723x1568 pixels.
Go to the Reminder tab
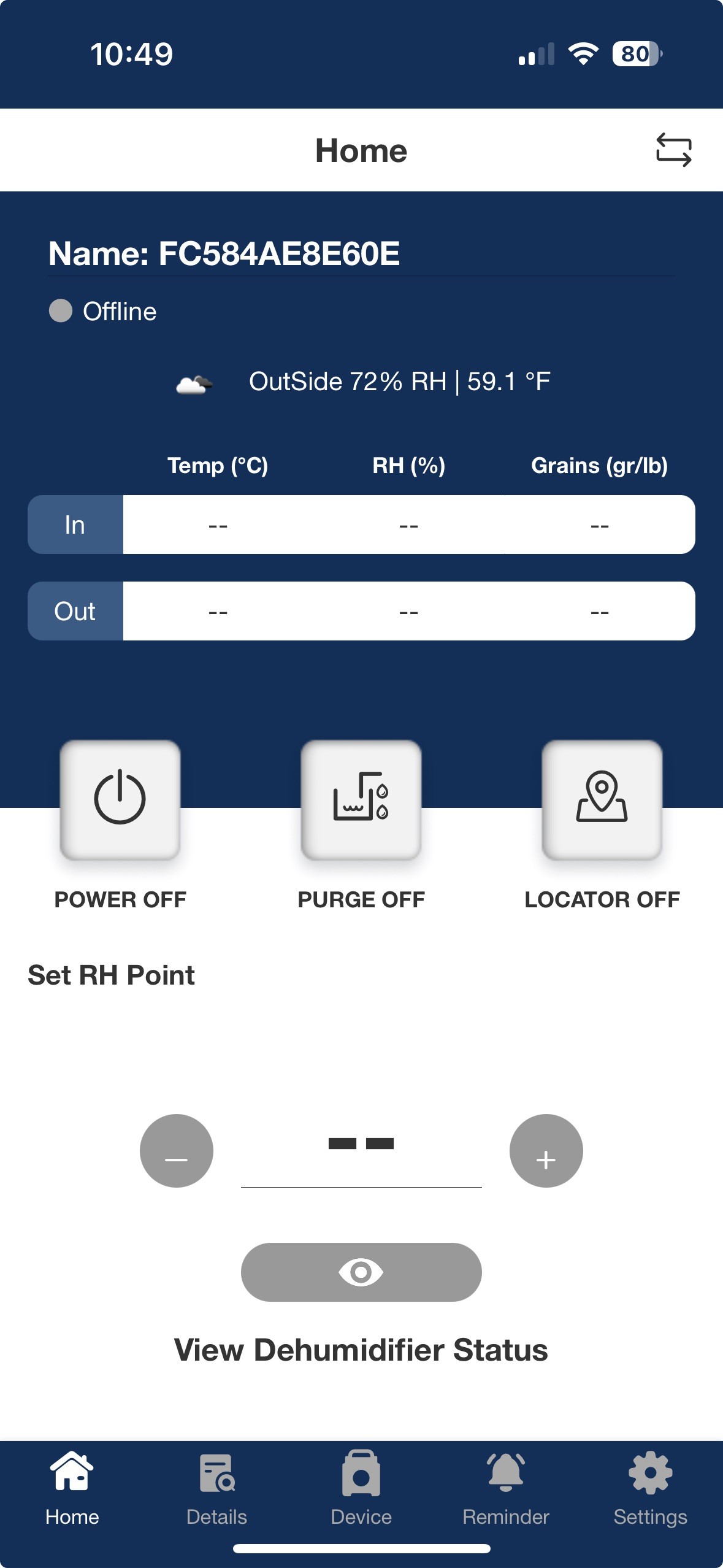tap(506, 1489)
